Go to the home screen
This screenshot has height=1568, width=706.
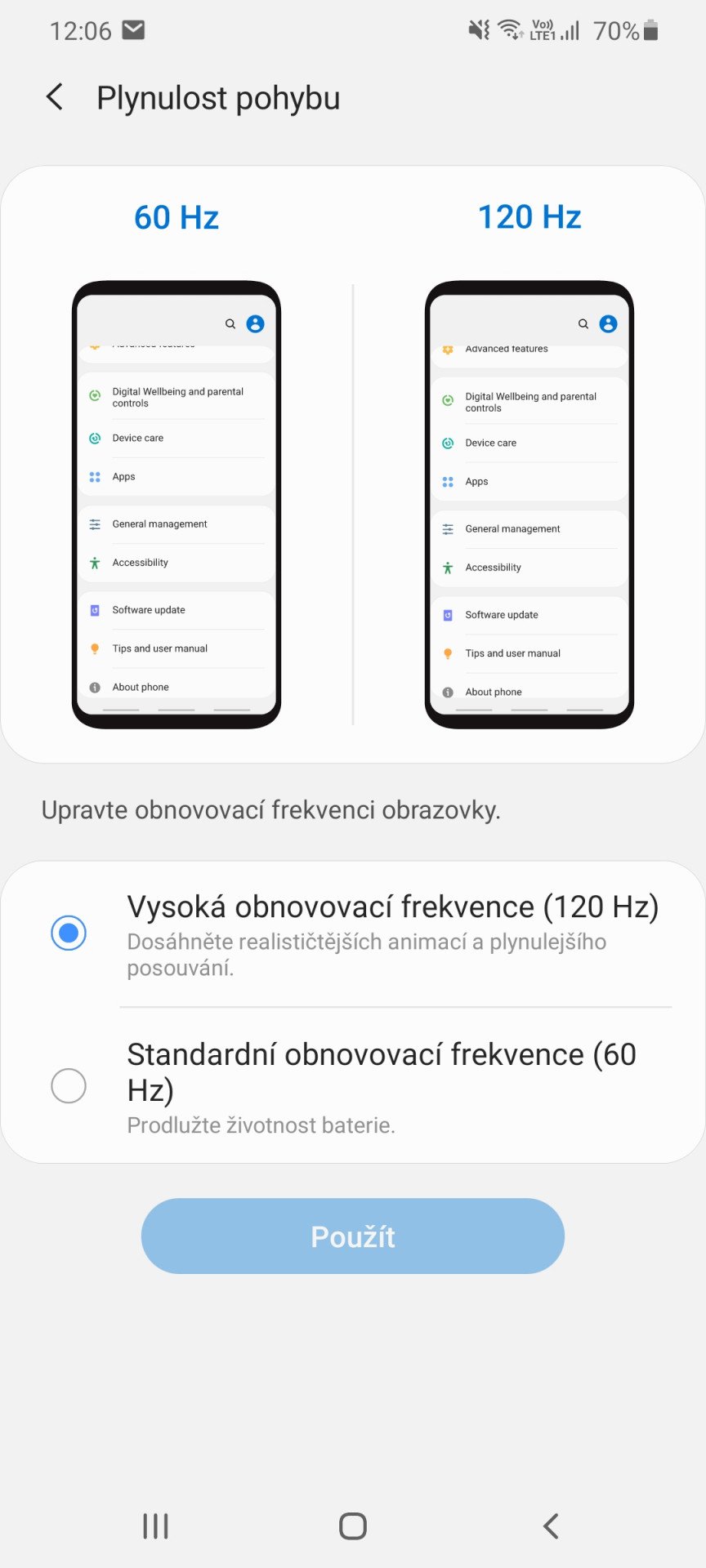tap(353, 1526)
